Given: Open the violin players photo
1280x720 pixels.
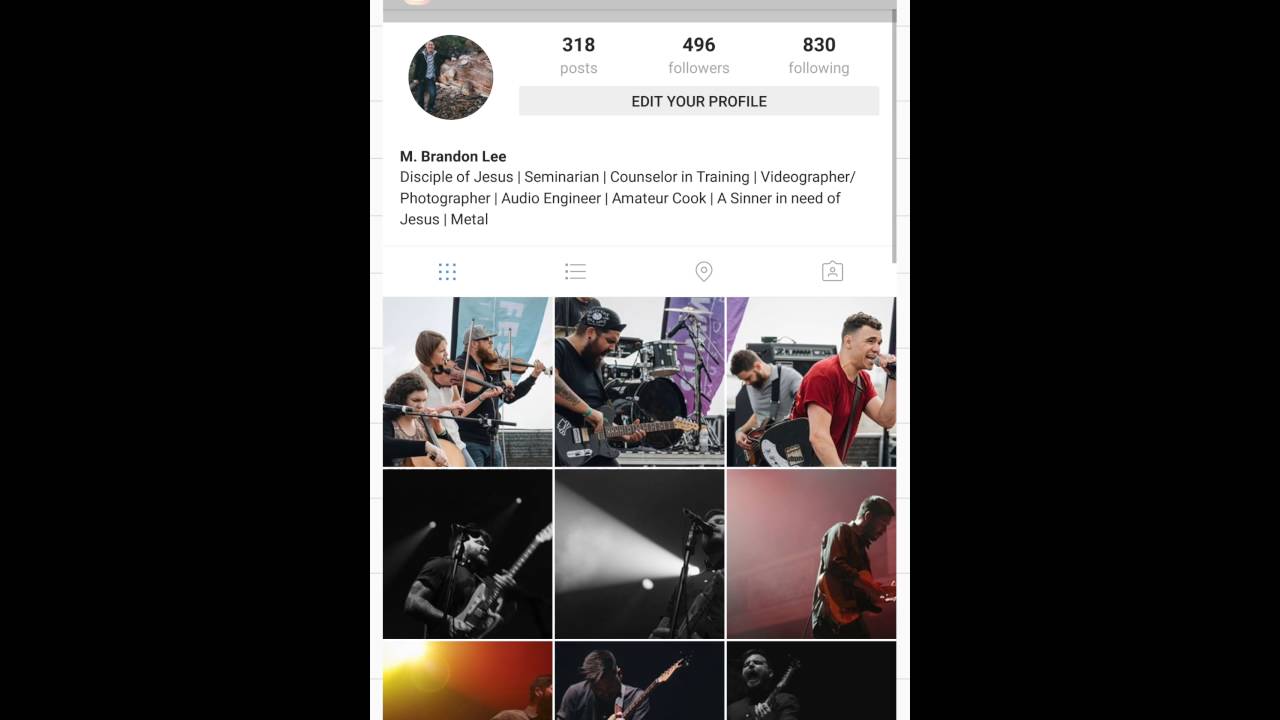Looking at the screenshot, I should click(467, 382).
